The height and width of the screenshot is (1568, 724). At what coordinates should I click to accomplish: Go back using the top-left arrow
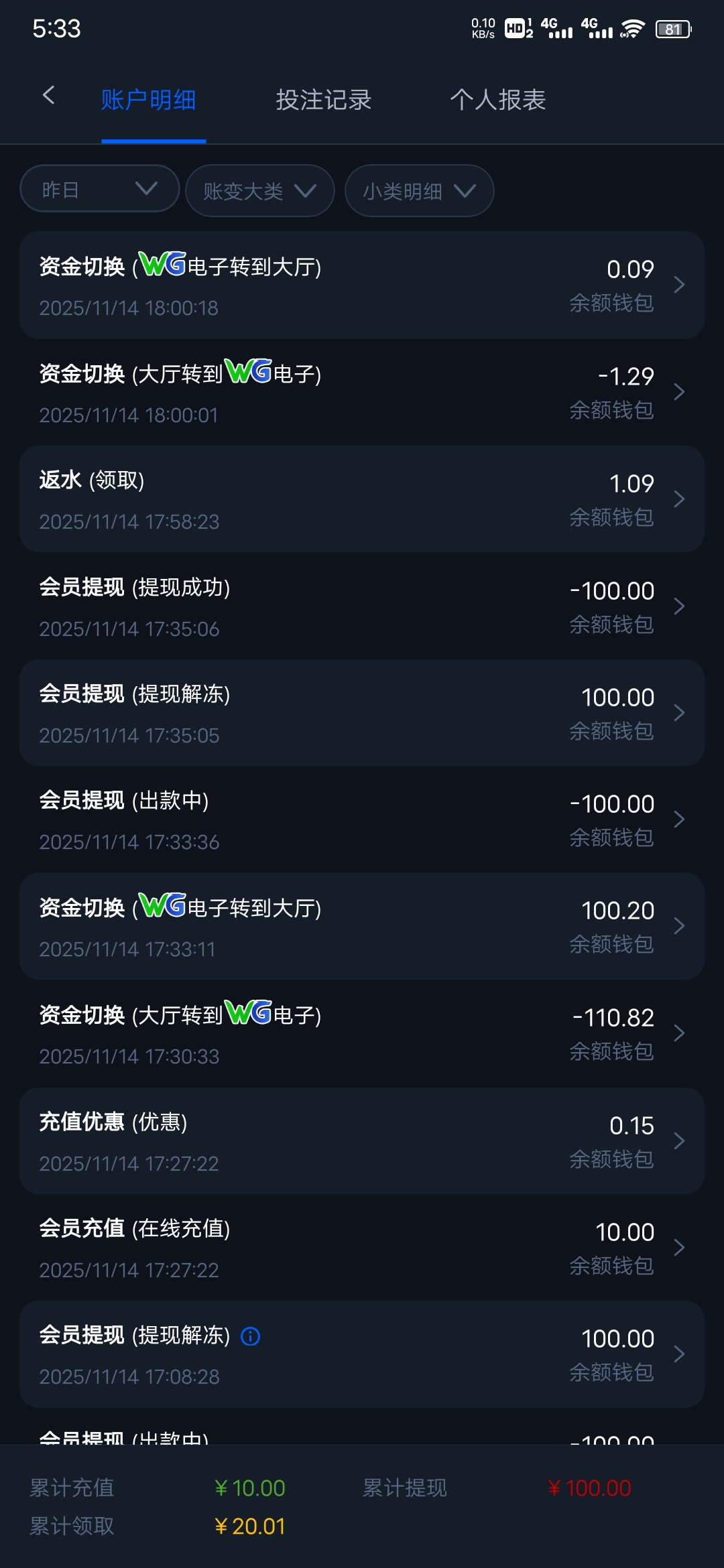point(48,96)
